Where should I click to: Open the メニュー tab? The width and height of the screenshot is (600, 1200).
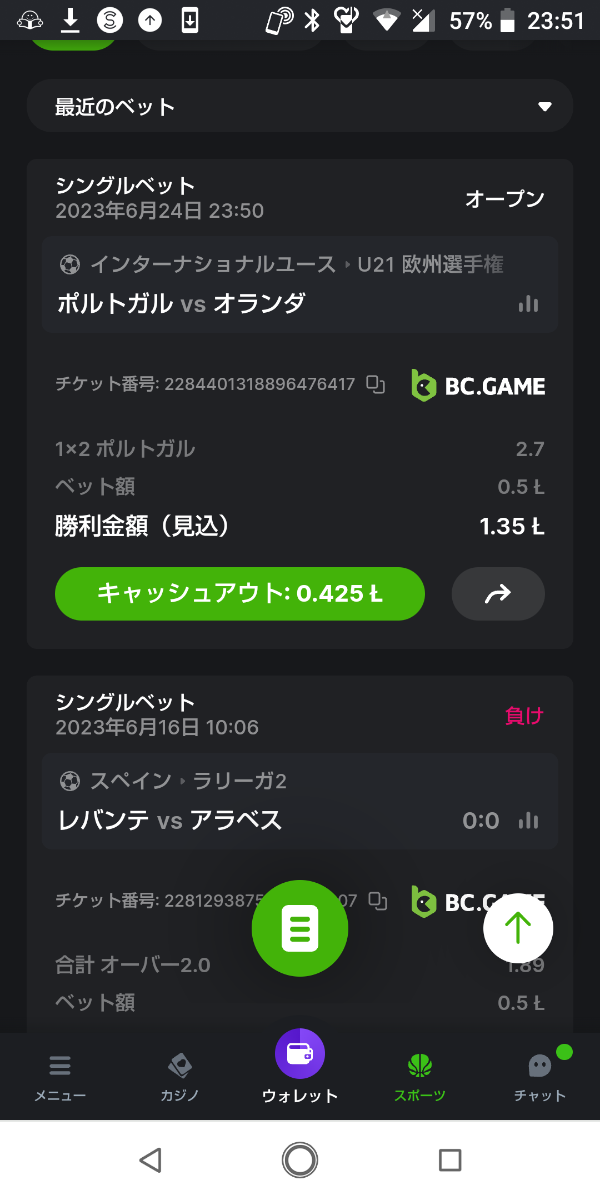coord(60,1076)
